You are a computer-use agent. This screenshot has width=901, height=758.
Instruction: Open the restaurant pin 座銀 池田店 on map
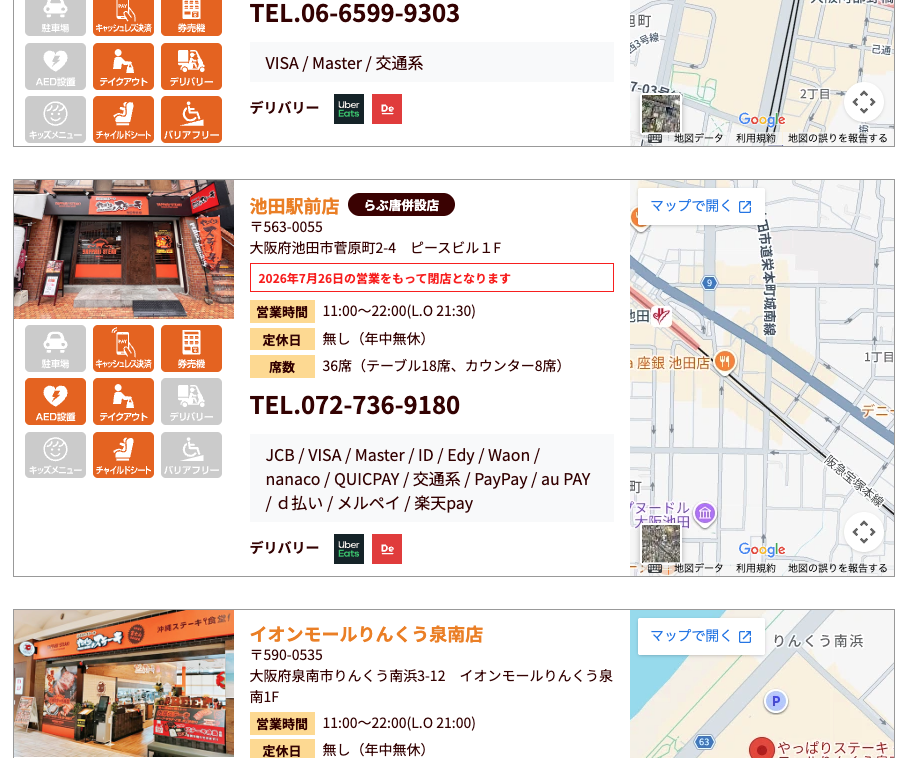coord(725,362)
